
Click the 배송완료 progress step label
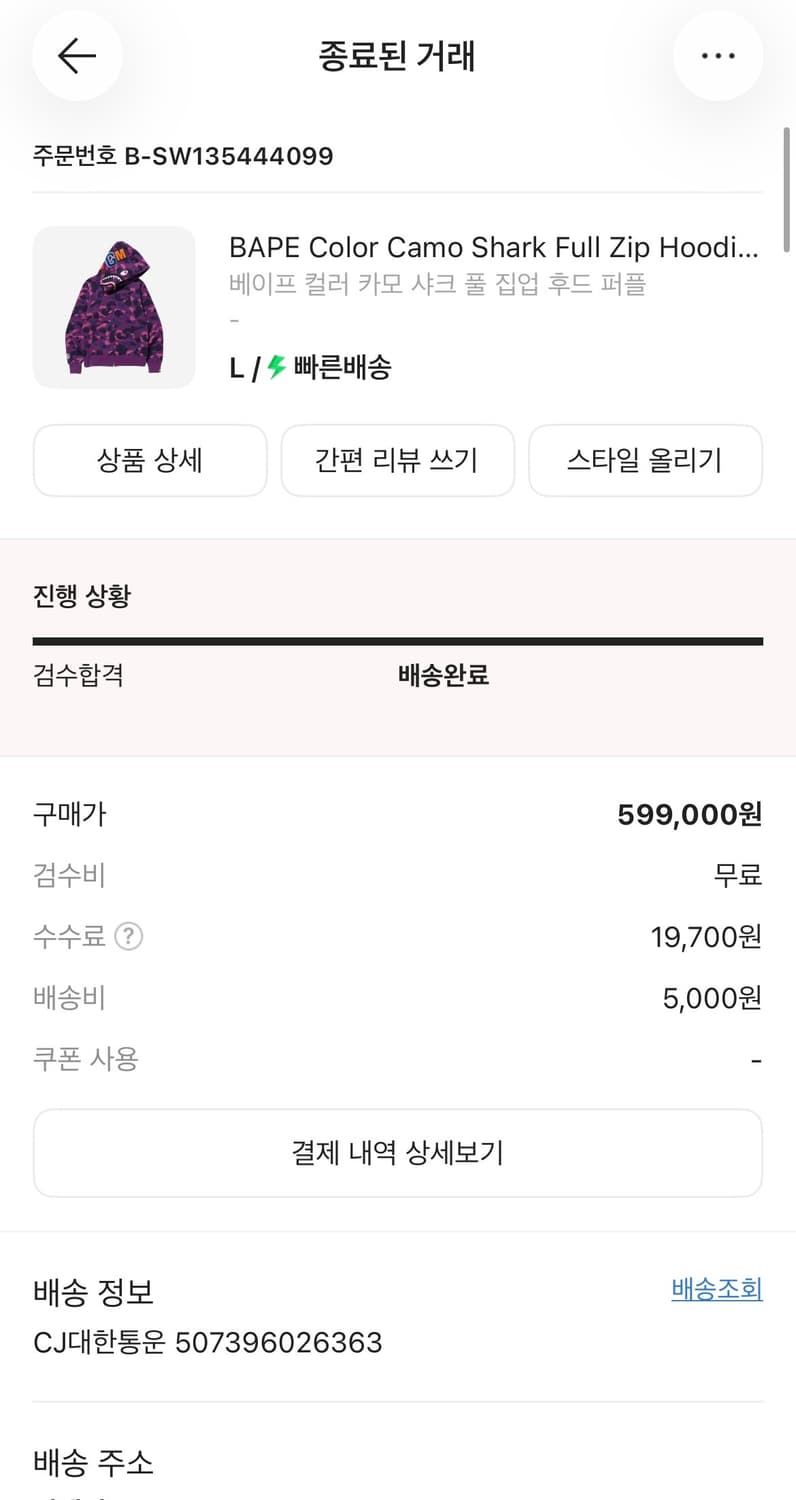(x=444, y=676)
